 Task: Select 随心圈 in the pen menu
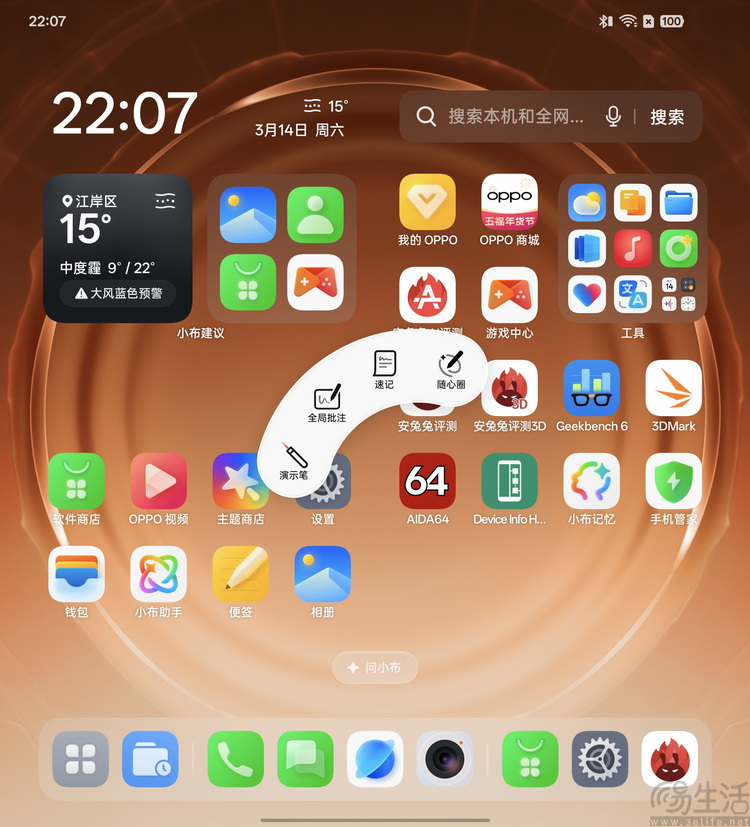pos(451,367)
